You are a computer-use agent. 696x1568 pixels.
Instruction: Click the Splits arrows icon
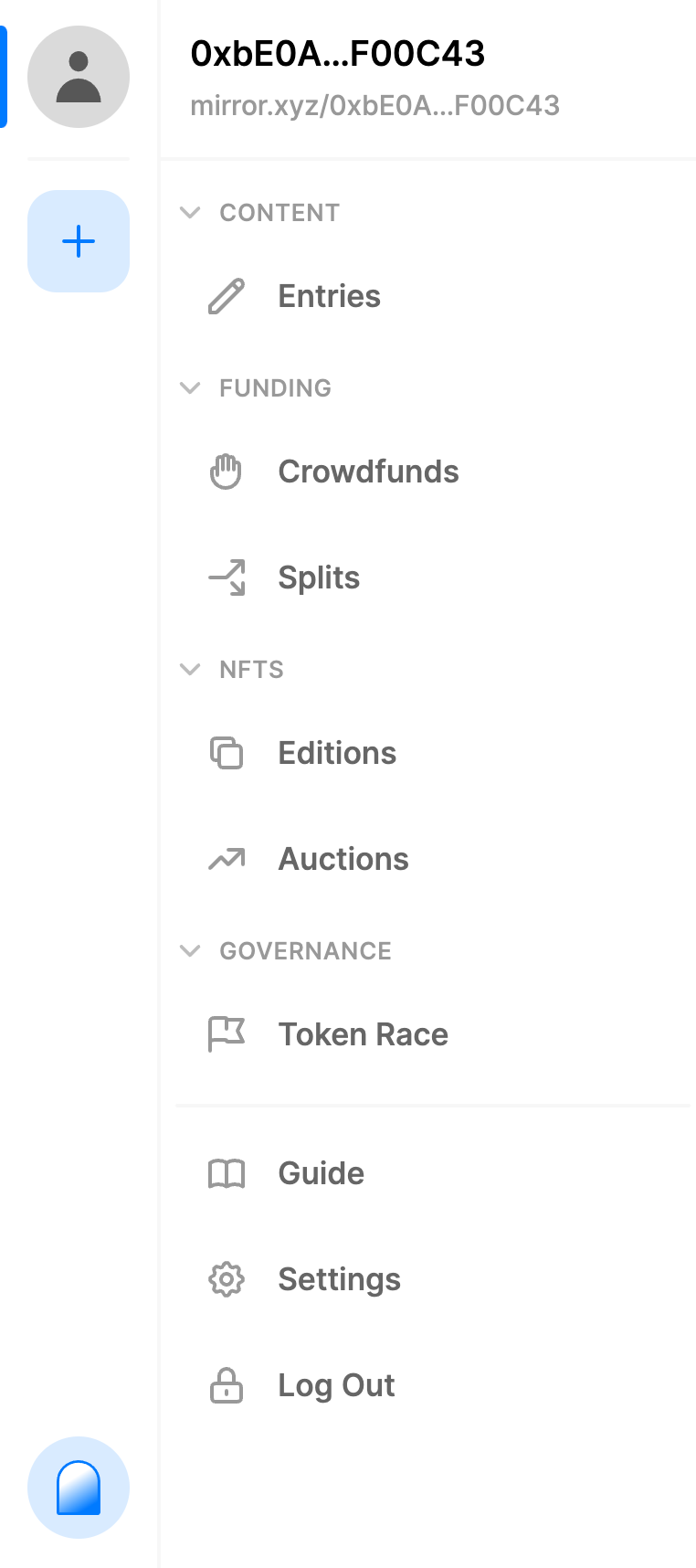click(x=226, y=577)
